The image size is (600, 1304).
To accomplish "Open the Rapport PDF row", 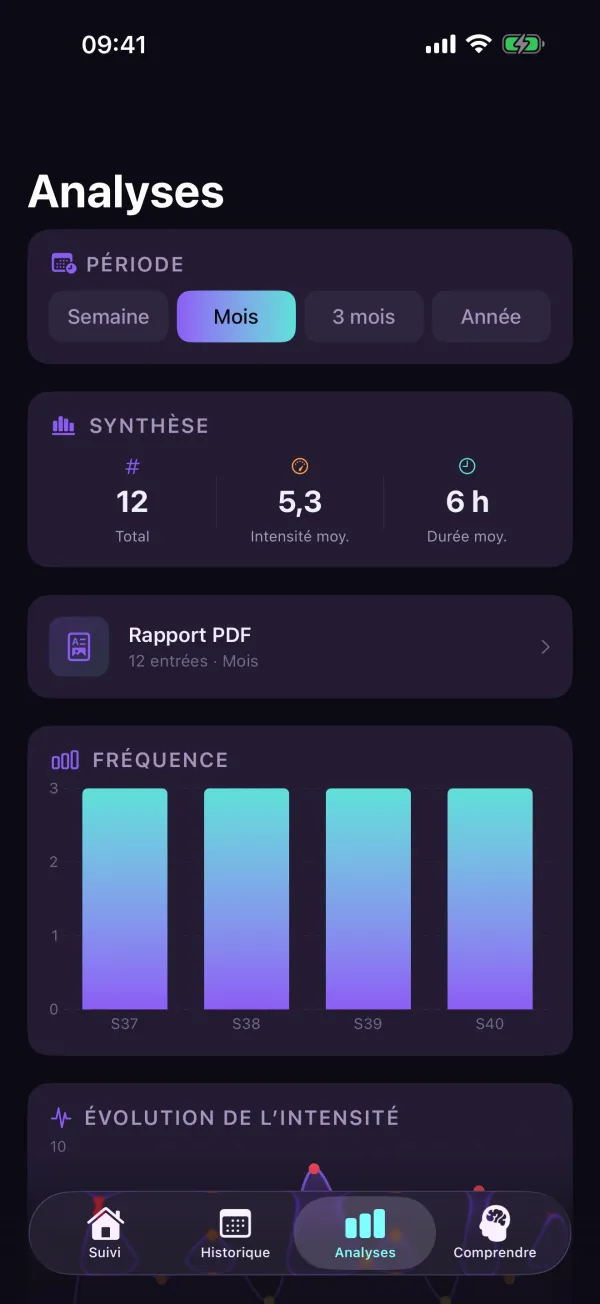I will pyautogui.click(x=300, y=646).
